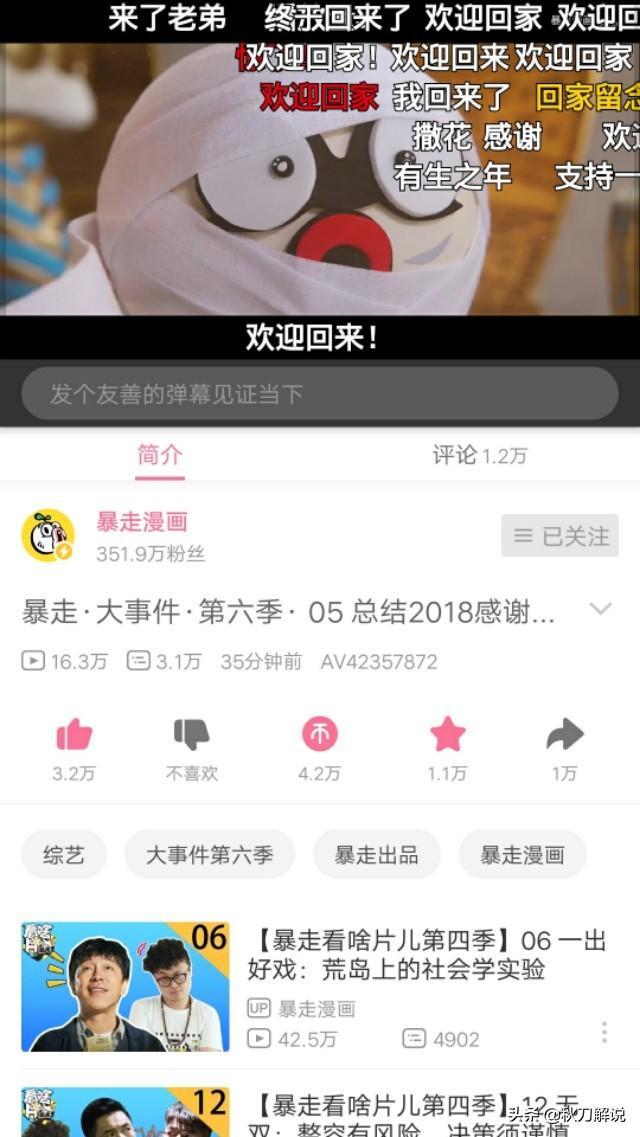Open more options for 06 一出好戏 video
Viewport: 640px width, 1137px height.
(x=604, y=1032)
